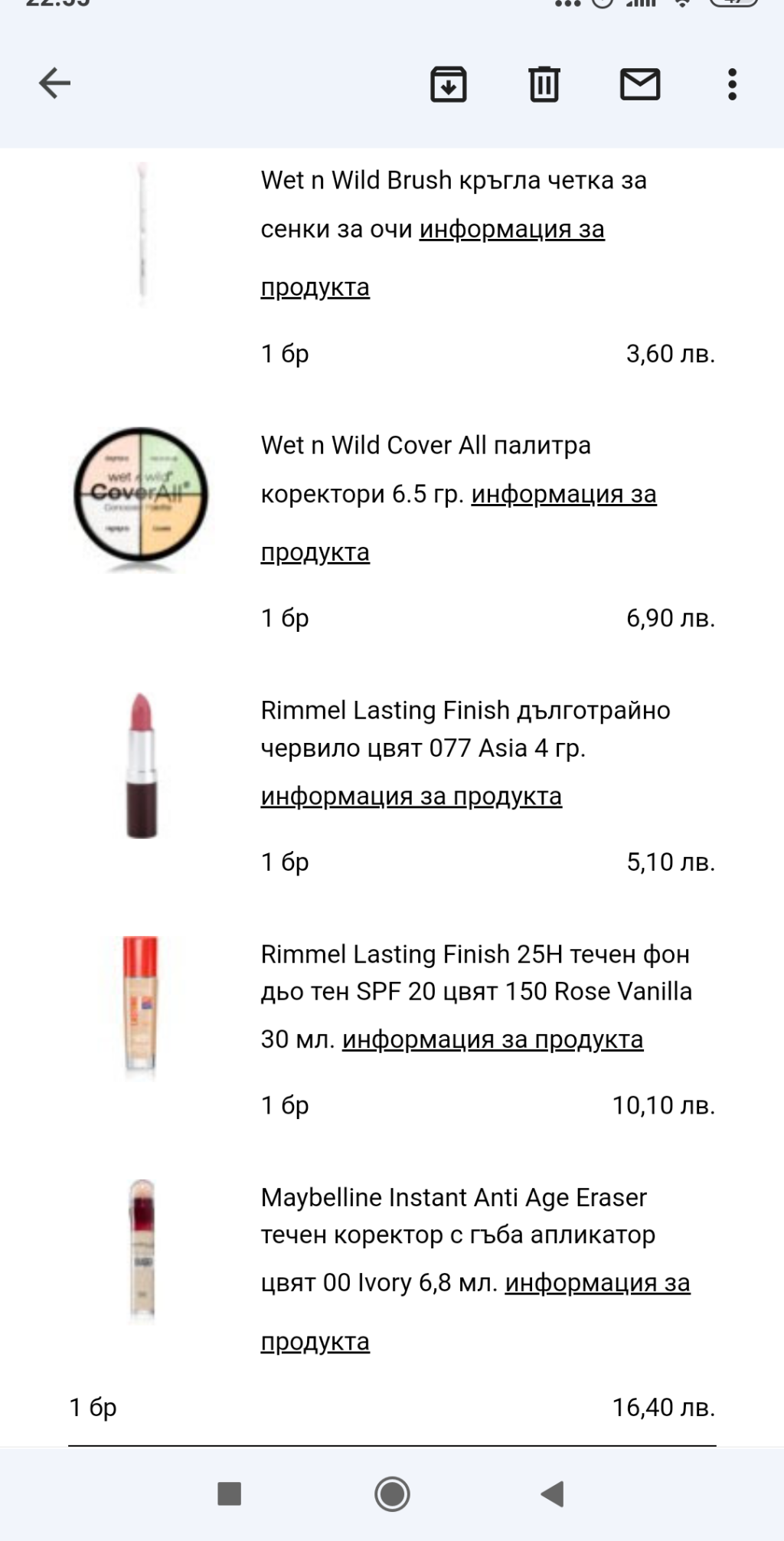The height and width of the screenshot is (1541, 784).
Task: View product info for Rimmel 25H foundation
Action: [x=492, y=1039]
